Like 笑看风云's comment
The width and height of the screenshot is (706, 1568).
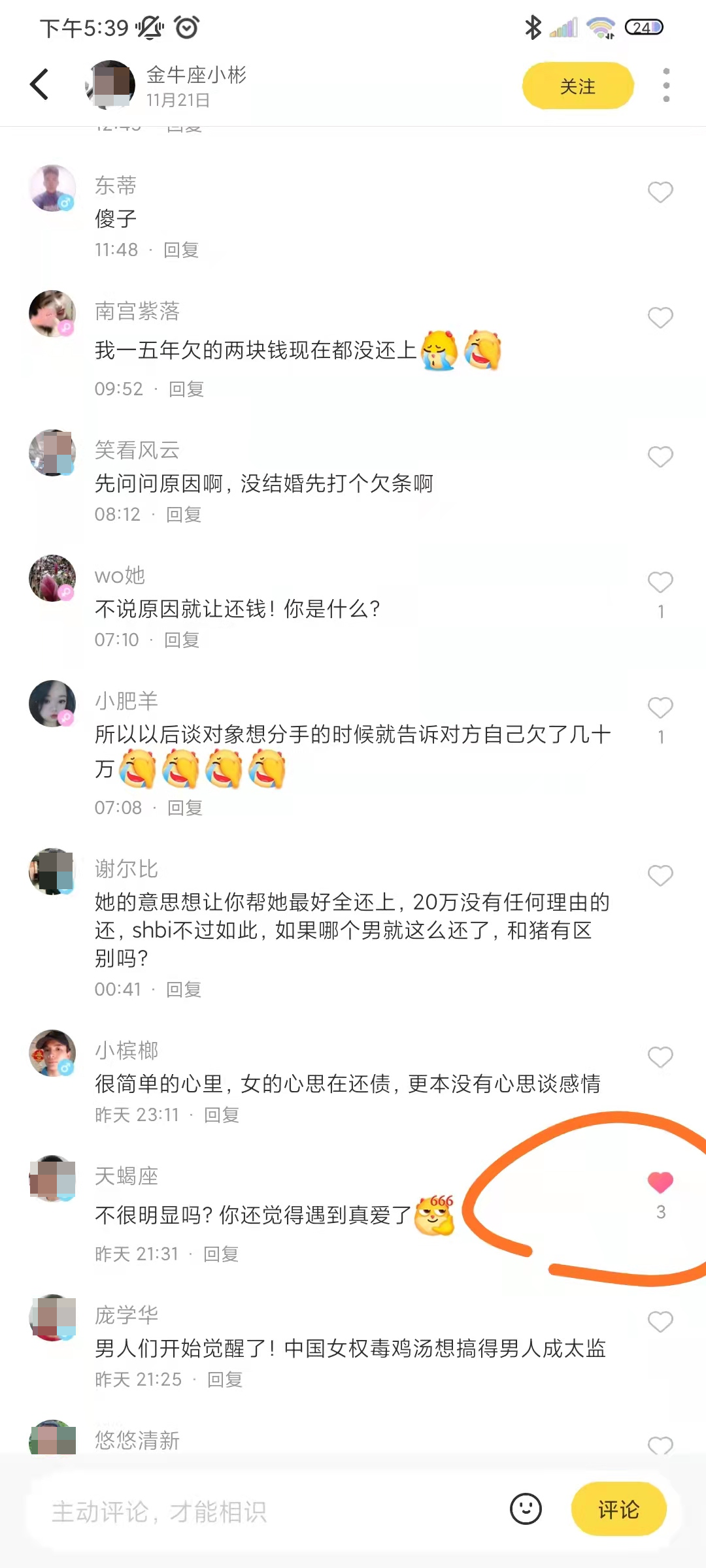[660, 457]
